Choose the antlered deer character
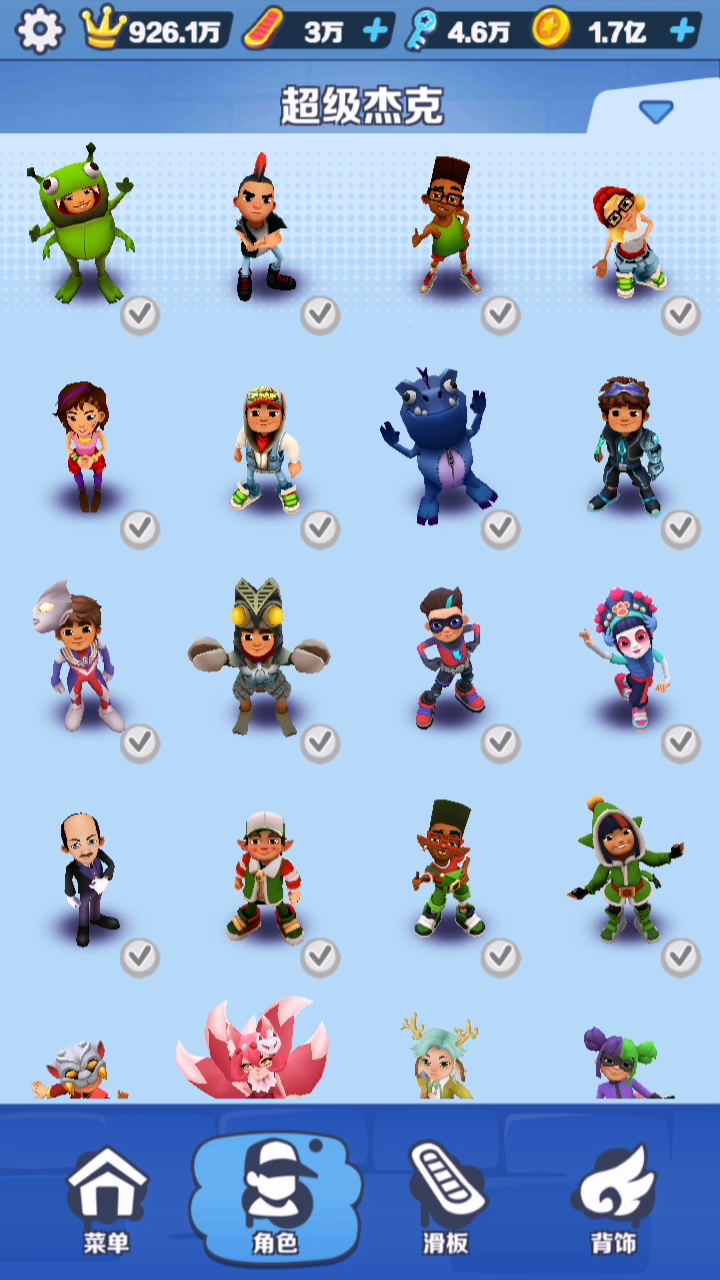This screenshot has height=1280, width=720. (x=440, y=1058)
